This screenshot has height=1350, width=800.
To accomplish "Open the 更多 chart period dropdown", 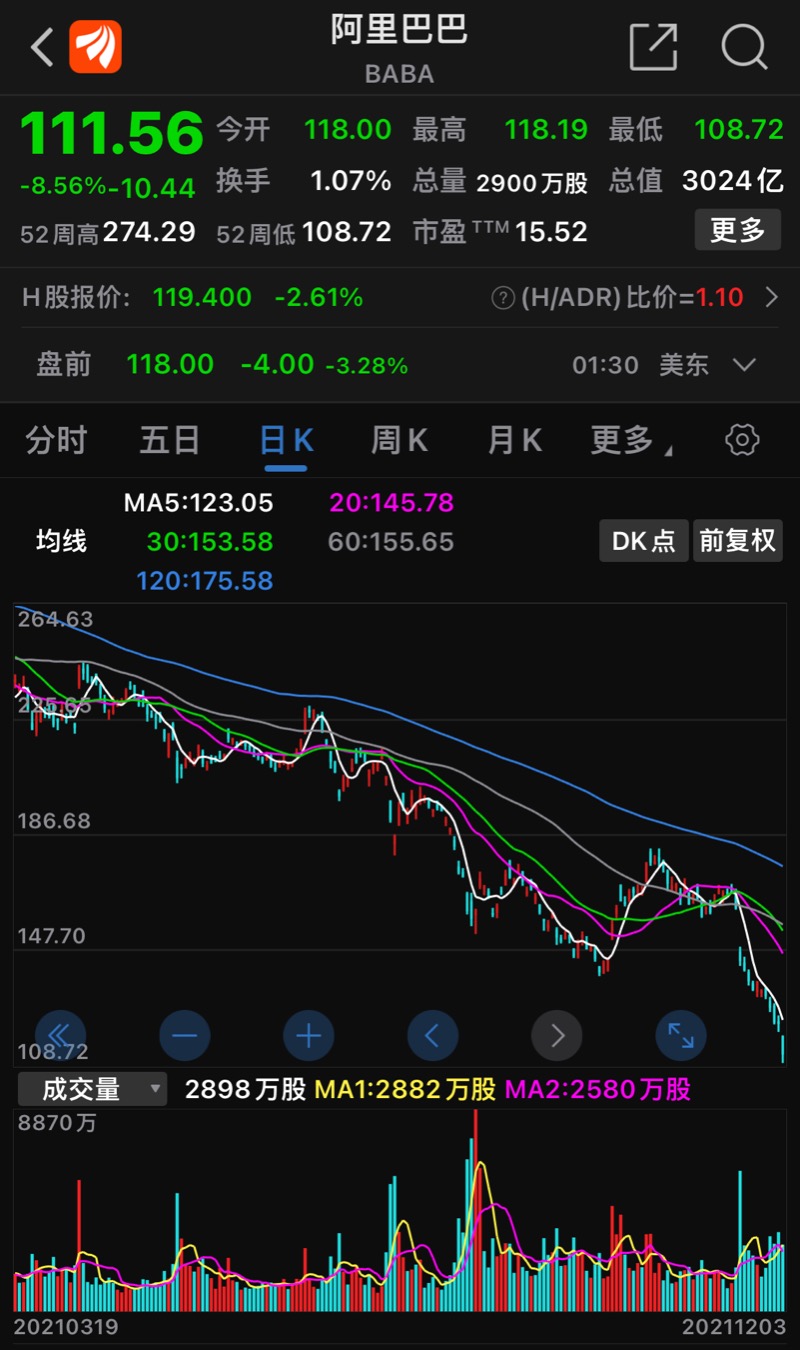I will pos(629,440).
